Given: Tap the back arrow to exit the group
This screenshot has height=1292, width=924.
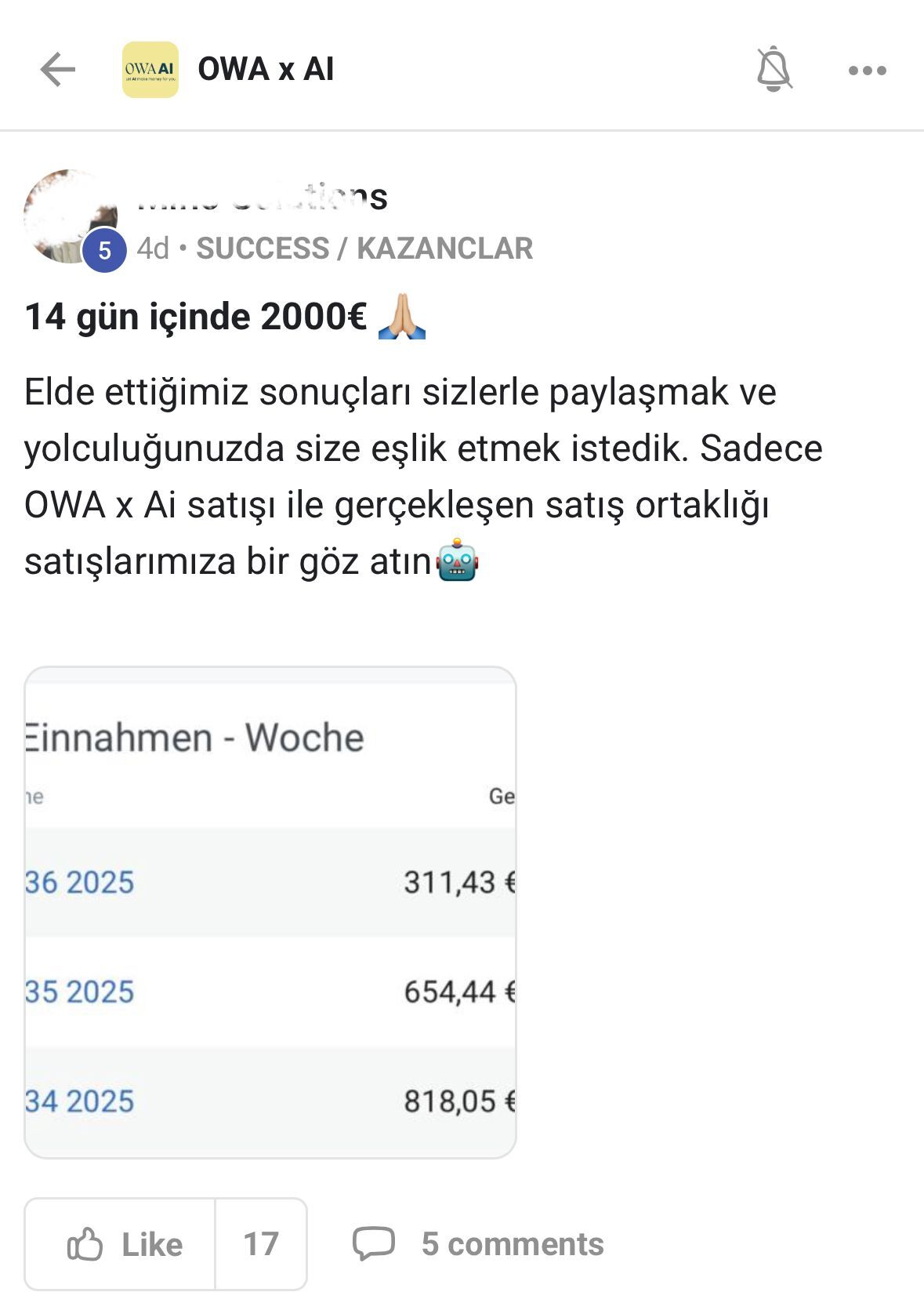Looking at the screenshot, I should click(55, 70).
